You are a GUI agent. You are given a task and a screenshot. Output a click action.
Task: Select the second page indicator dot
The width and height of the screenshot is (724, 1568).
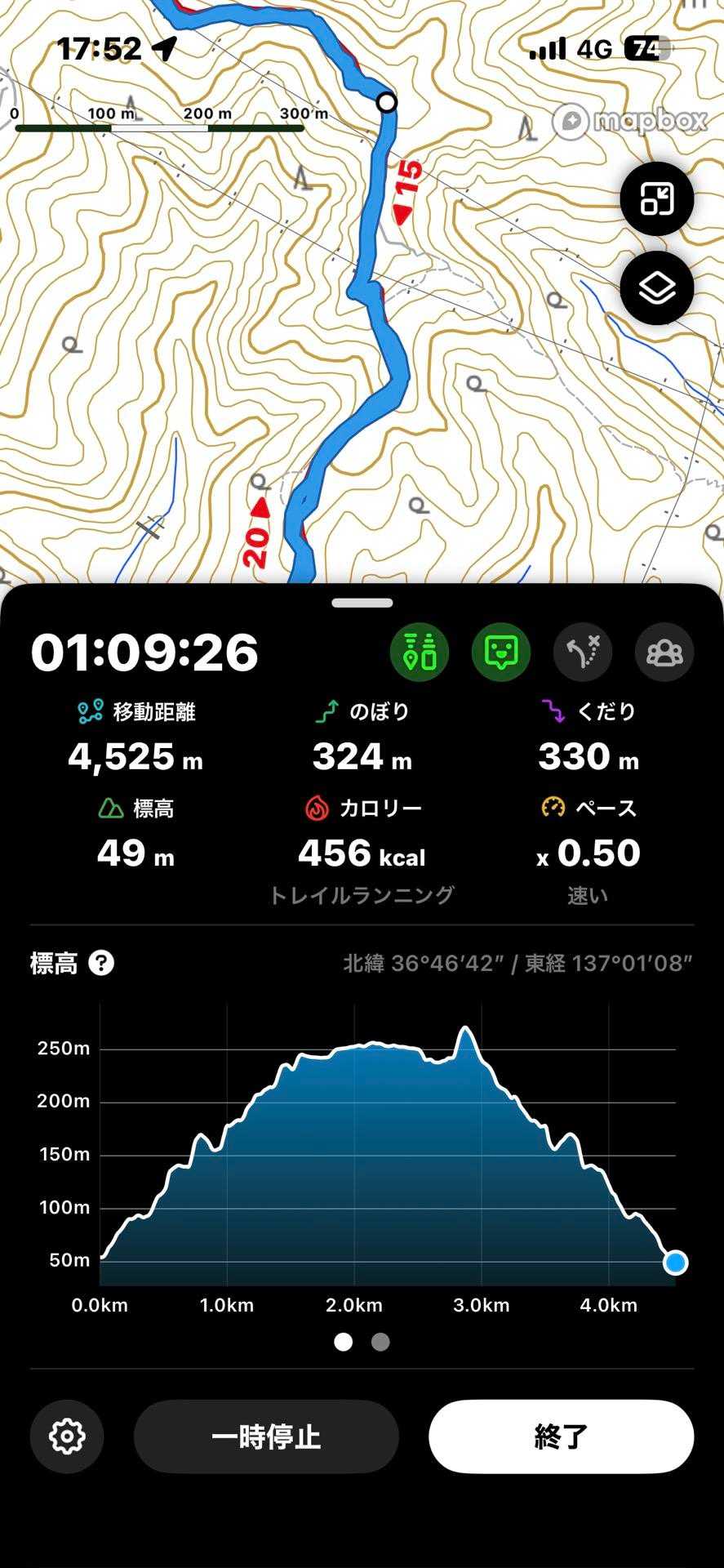coord(380,1342)
